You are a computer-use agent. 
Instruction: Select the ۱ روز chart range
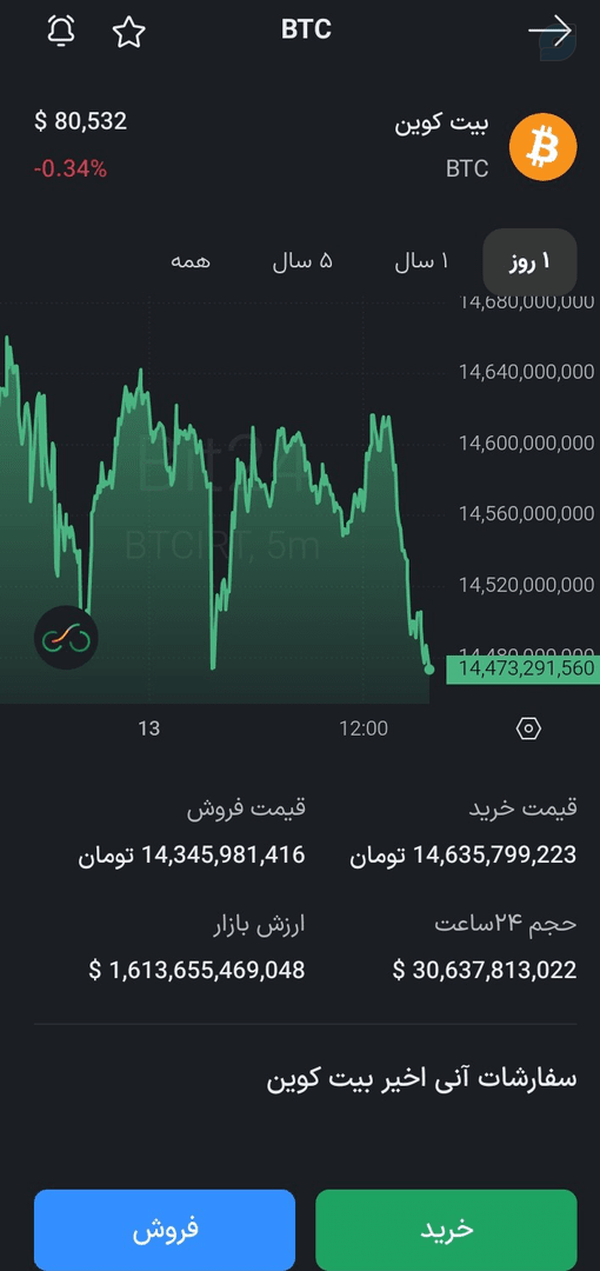530,262
